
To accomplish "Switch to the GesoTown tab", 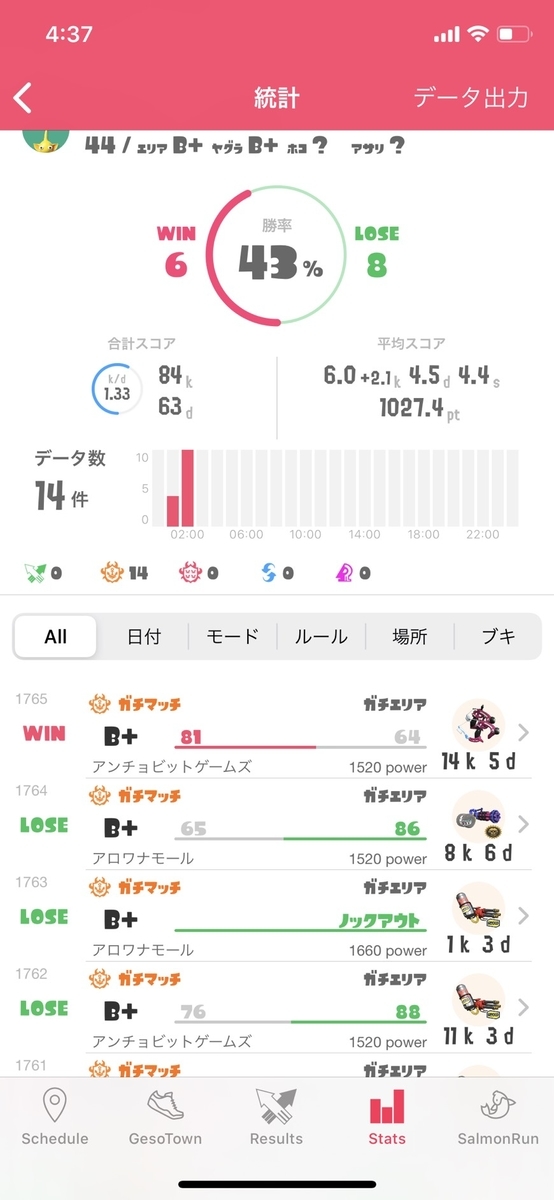I will pyautogui.click(x=166, y=1117).
